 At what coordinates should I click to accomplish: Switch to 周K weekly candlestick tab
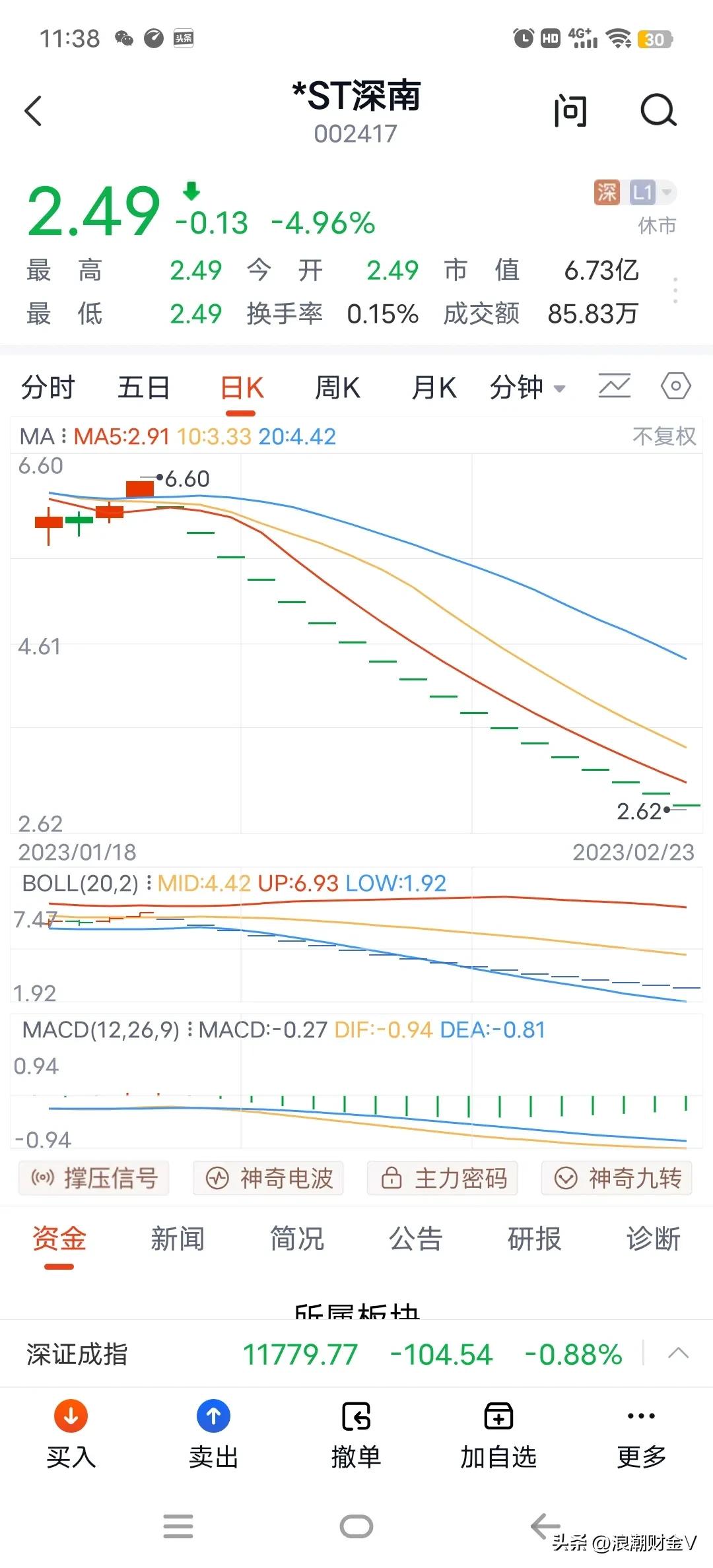(x=337, y=387)
